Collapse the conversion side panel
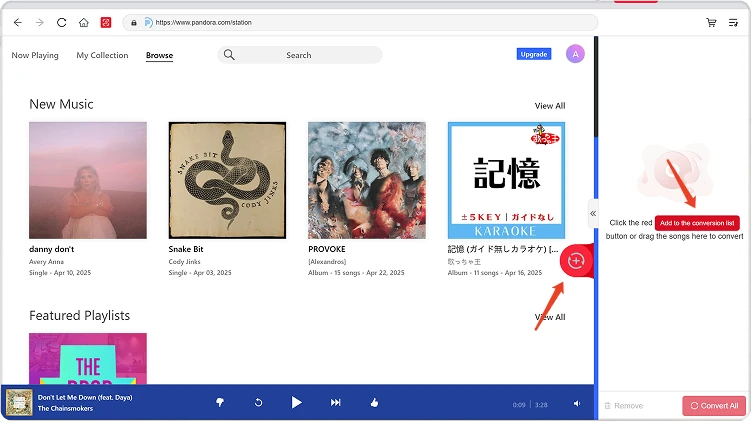The image size is (751, 421). click(x=592, y=213)
